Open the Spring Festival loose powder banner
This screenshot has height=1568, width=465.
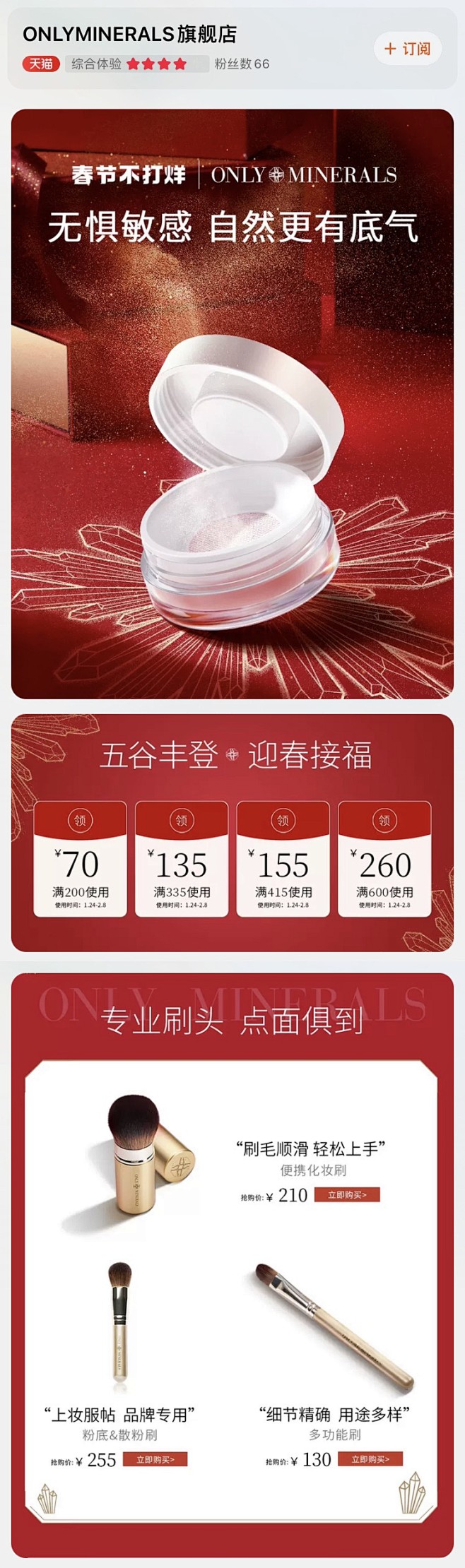coord(232,403)
